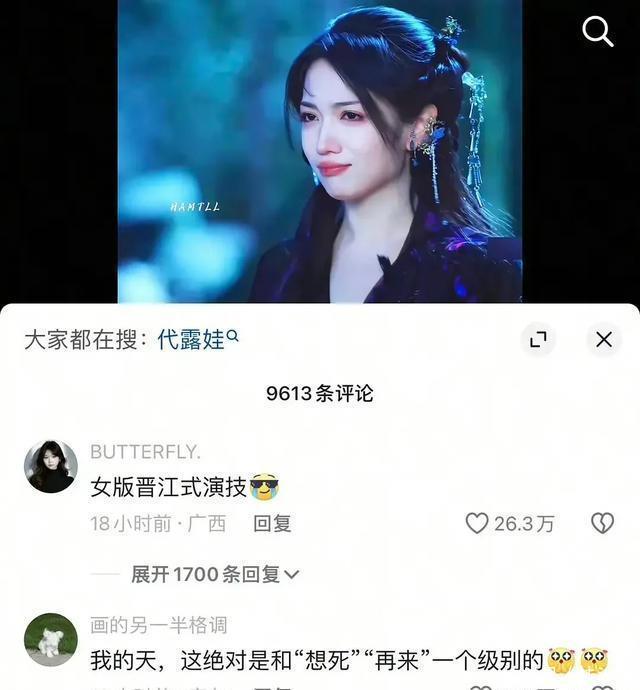This screenshot has width=640, height=690.
Task: Open BUTTERFLY.'s profile avatar
Action: 50,466
